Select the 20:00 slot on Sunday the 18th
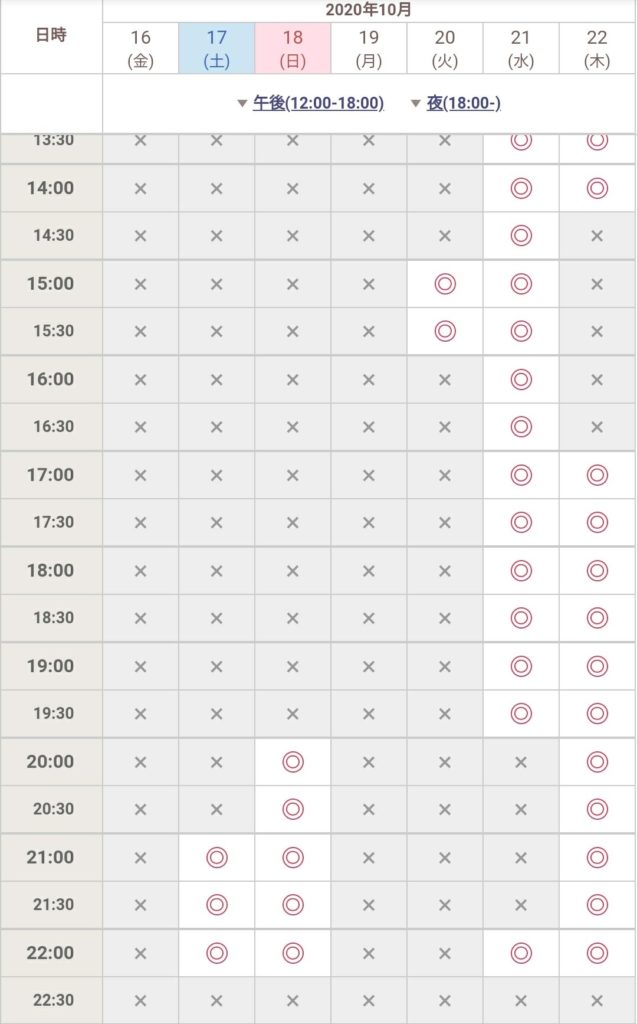The width and height of the screenshot is (637, 1024). [x=293, y=761]
